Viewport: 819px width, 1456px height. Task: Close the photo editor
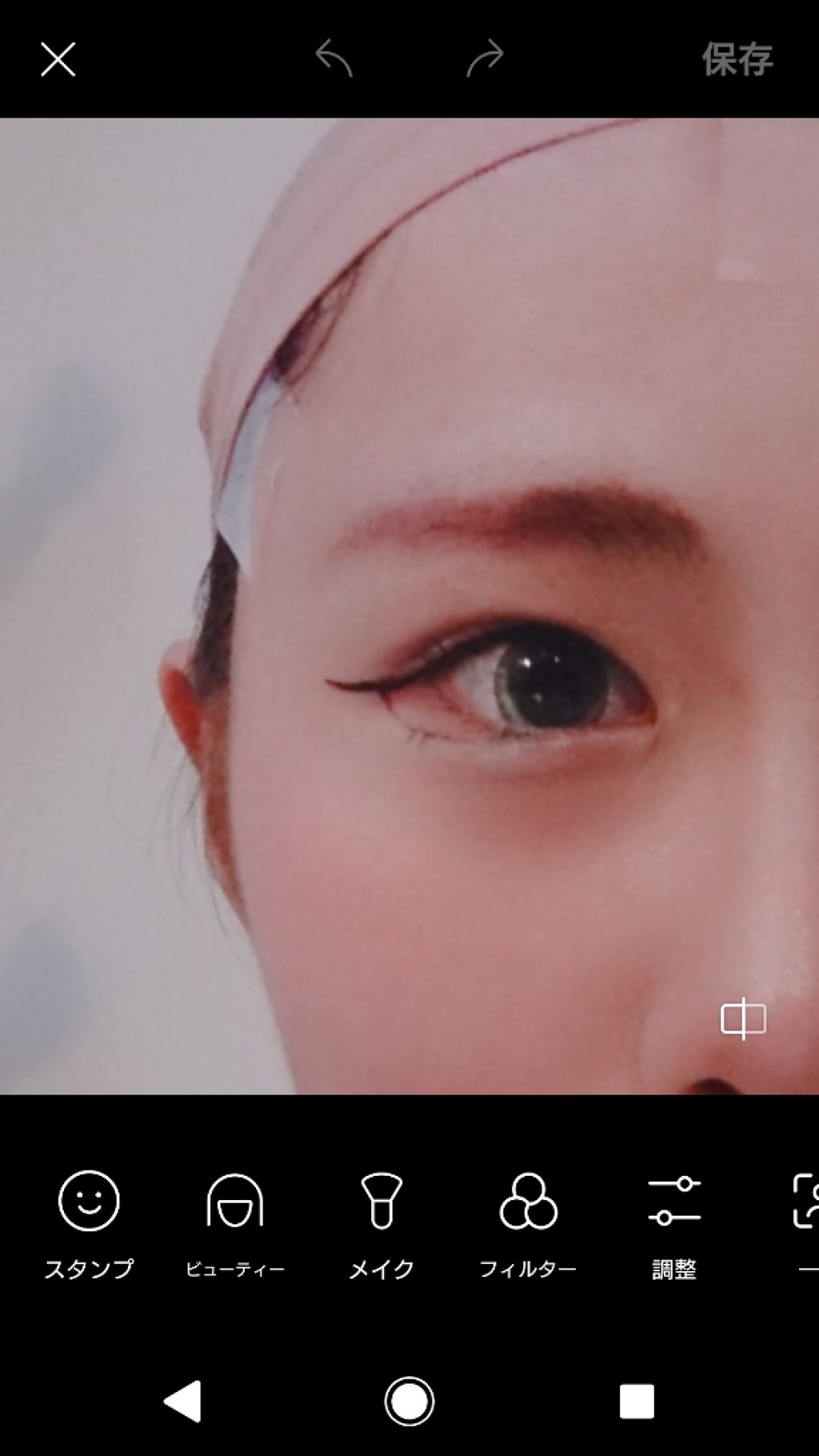58,60
